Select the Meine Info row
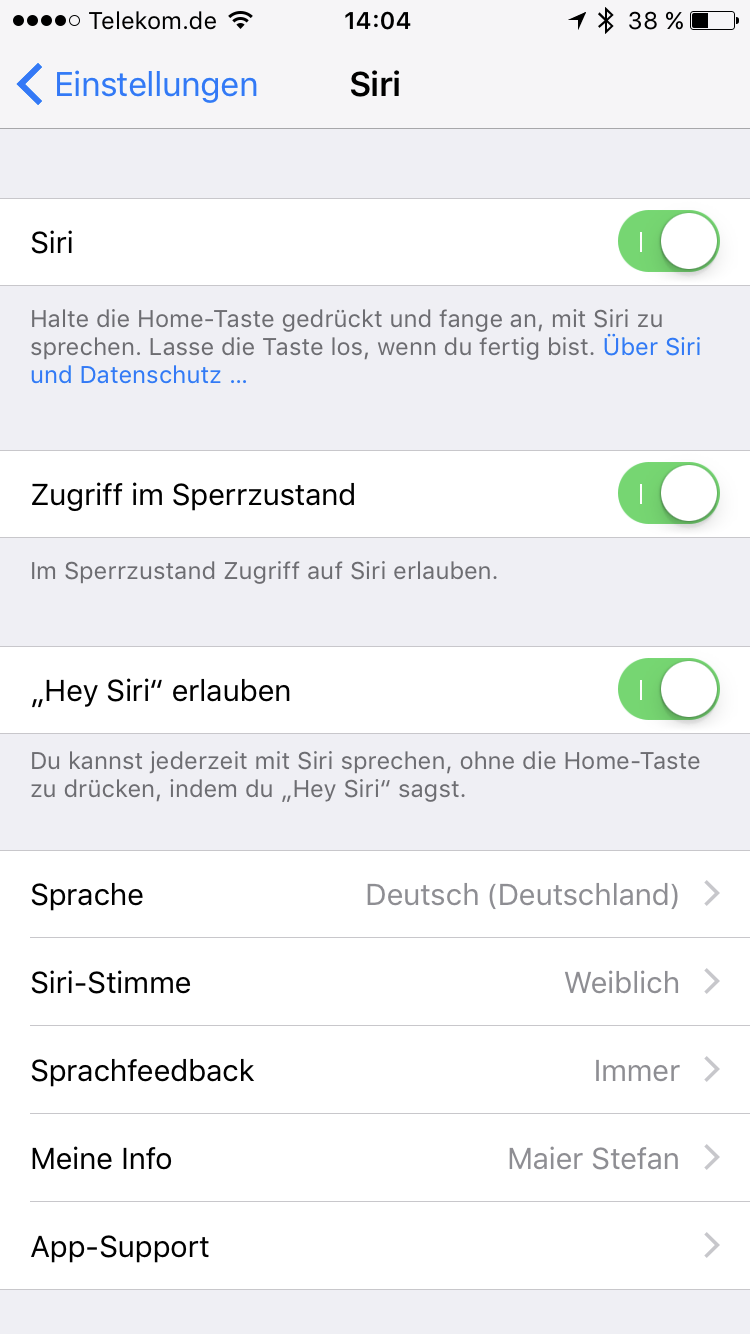The image size is (750, 1334). [x=375, y=1158]
